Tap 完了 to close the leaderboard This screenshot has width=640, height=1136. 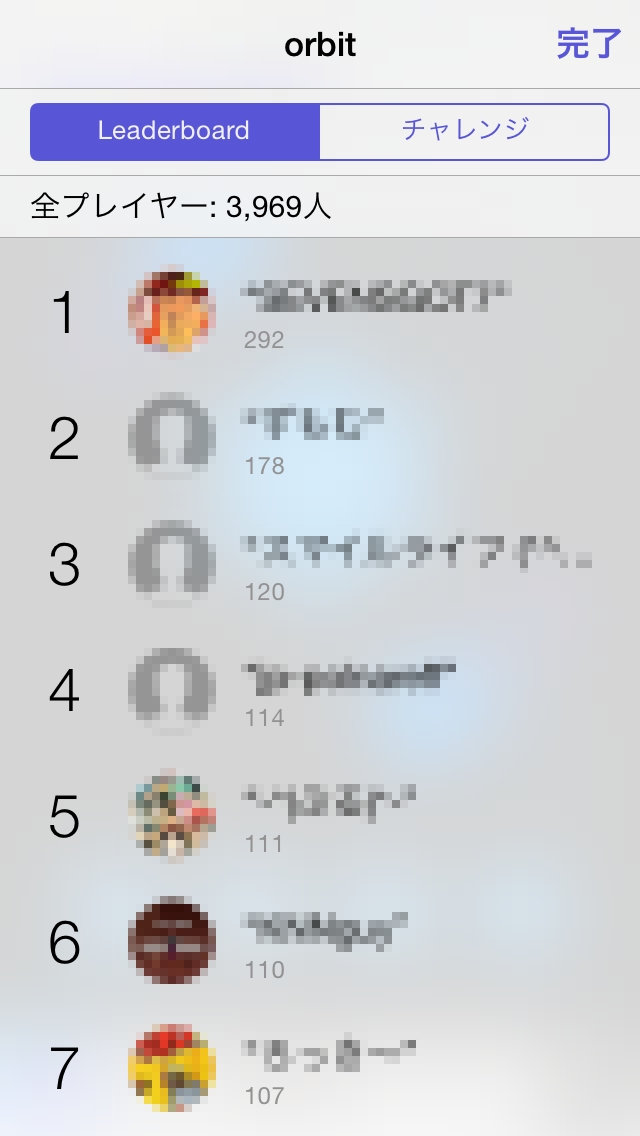(x=588, y=45)
